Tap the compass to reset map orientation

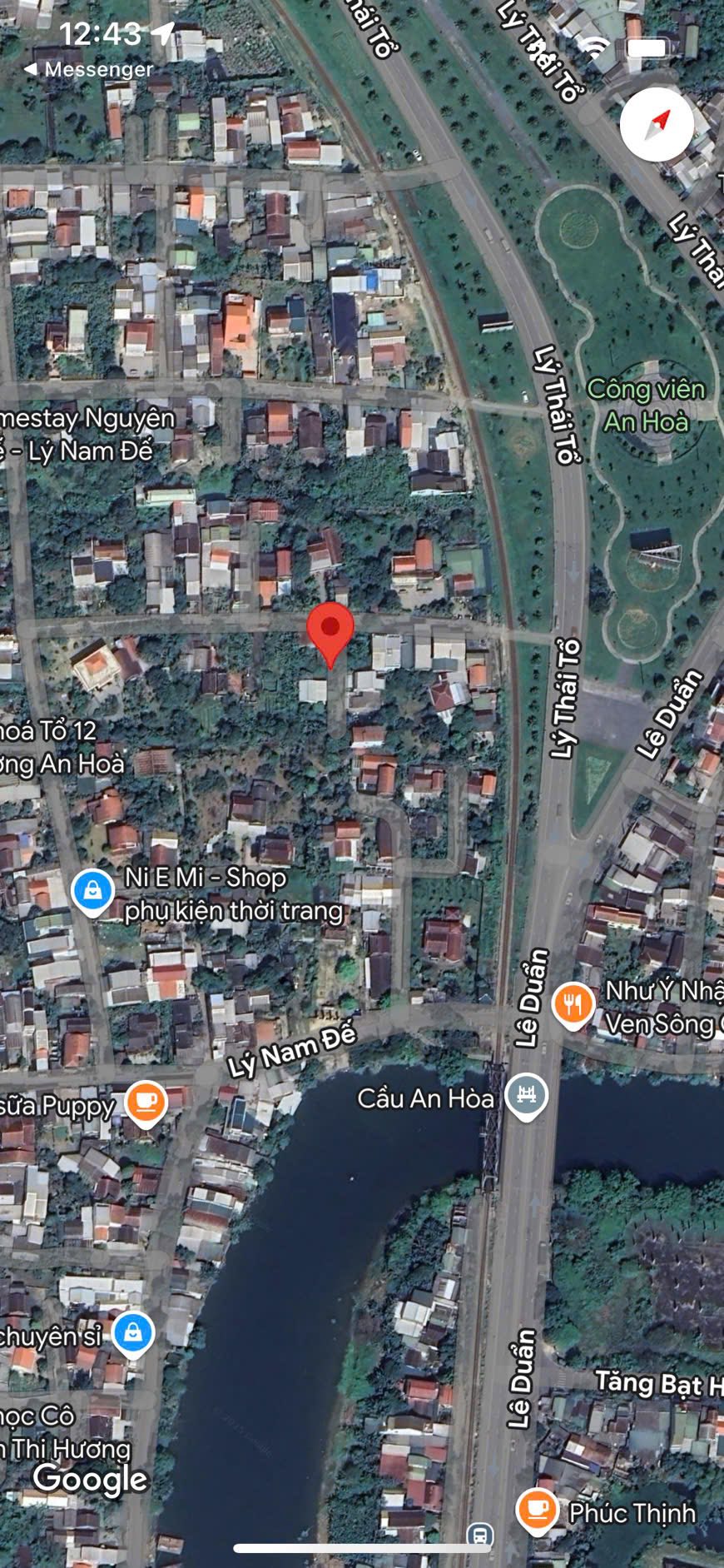[657, 123]
